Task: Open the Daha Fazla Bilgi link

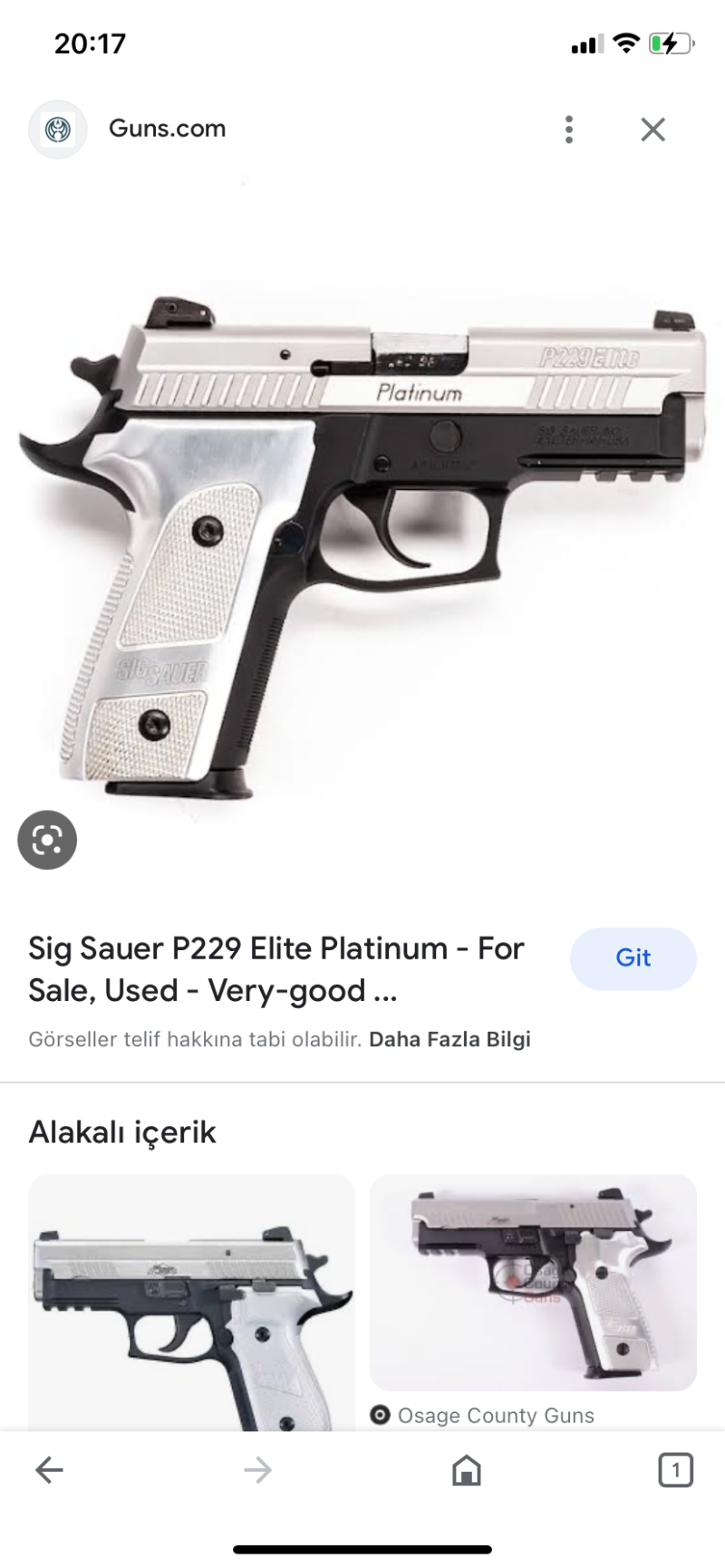Action: point(449,1039)
